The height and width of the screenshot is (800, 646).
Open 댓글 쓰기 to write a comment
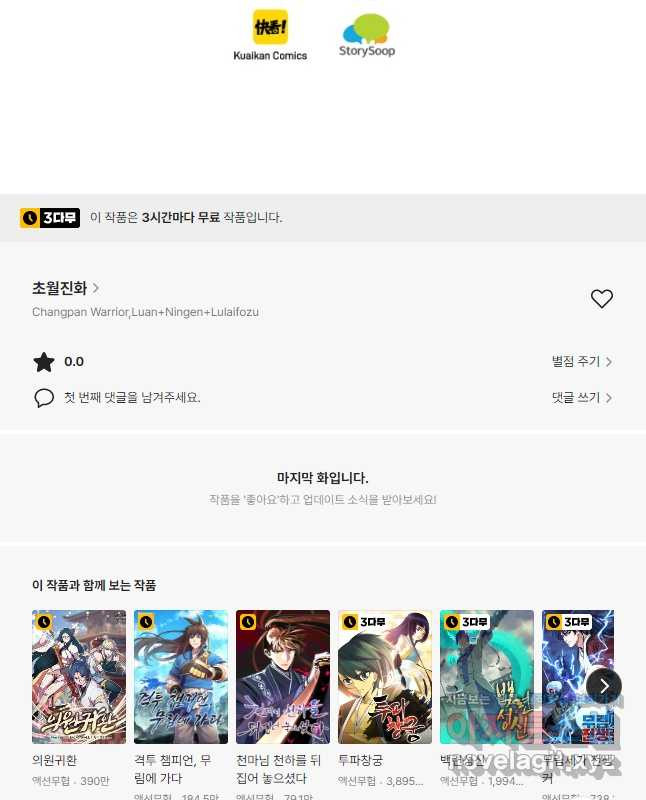pyautogui.click(x=581, y=397)
